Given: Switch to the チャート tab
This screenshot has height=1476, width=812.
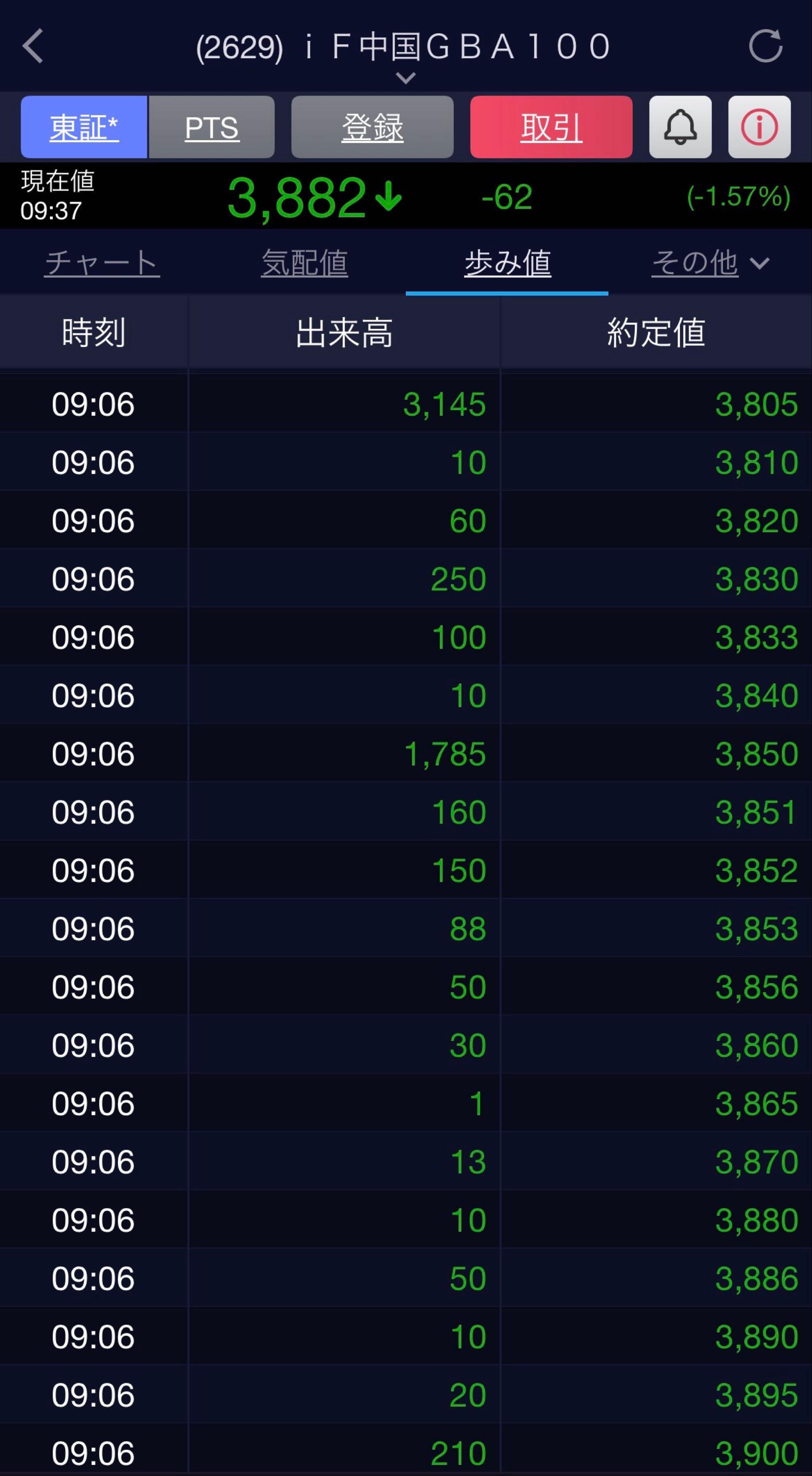Looking at the screenshot, I should coord(102,263).
